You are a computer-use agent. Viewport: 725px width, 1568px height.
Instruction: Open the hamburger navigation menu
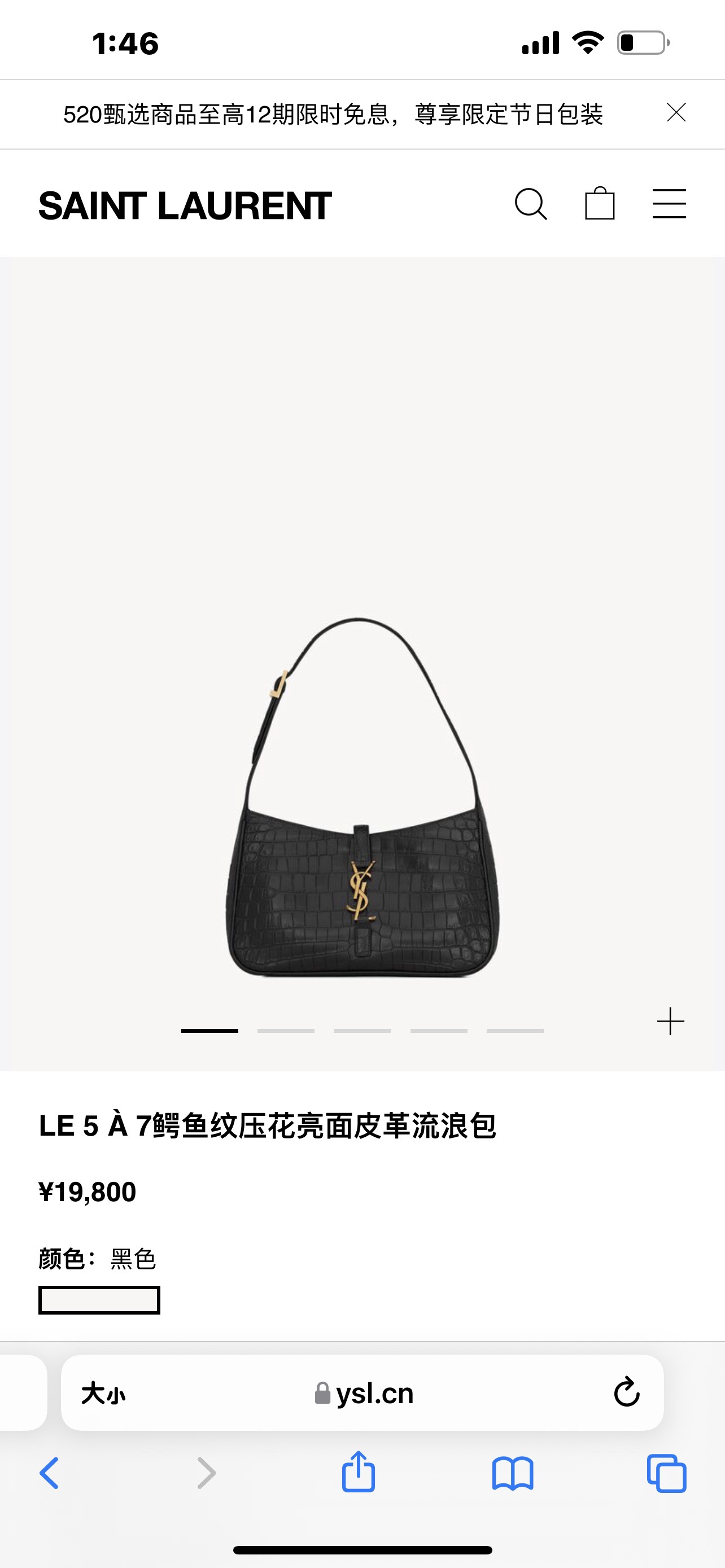click(x=669, y=204)
